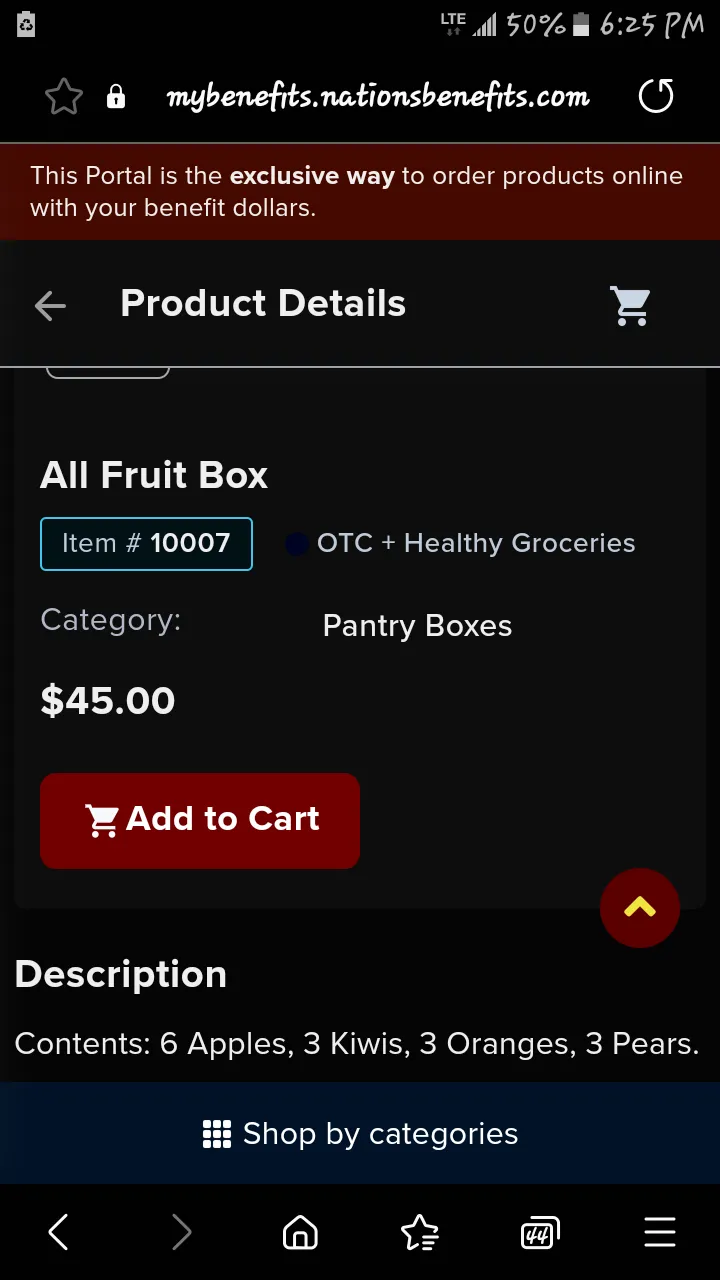The image size is (720, 1280).
Task: Reload the page
Action: tap(656, 97)
